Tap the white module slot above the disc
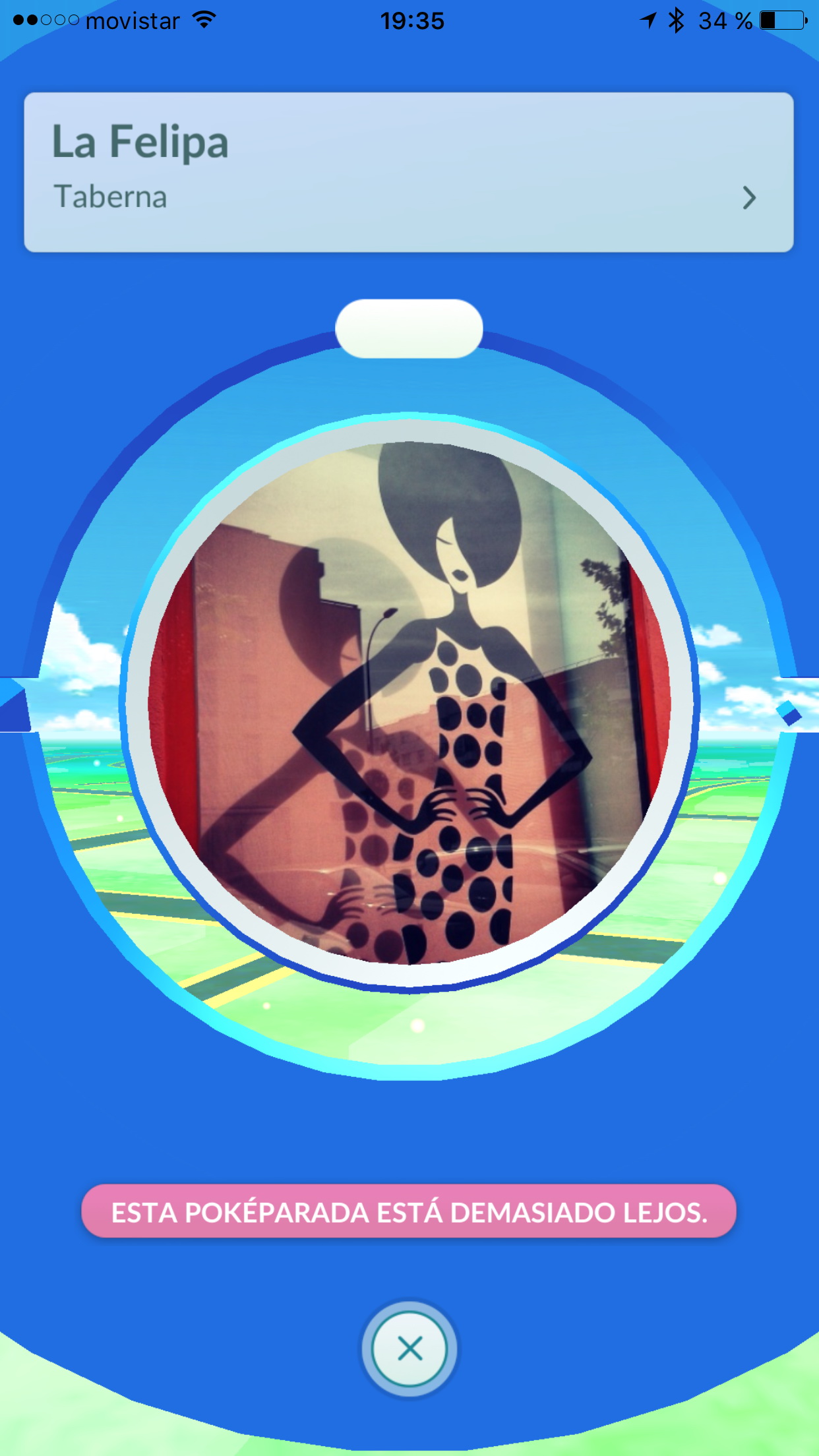The image size is (819, 1456). 409,328
